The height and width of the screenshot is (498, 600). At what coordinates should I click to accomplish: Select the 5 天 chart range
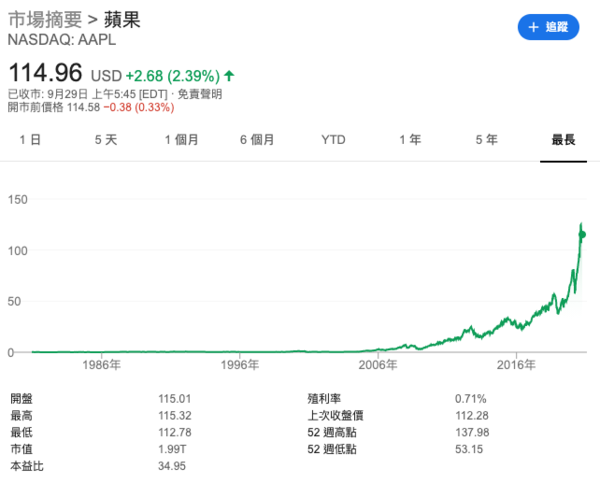click(106, 140)
